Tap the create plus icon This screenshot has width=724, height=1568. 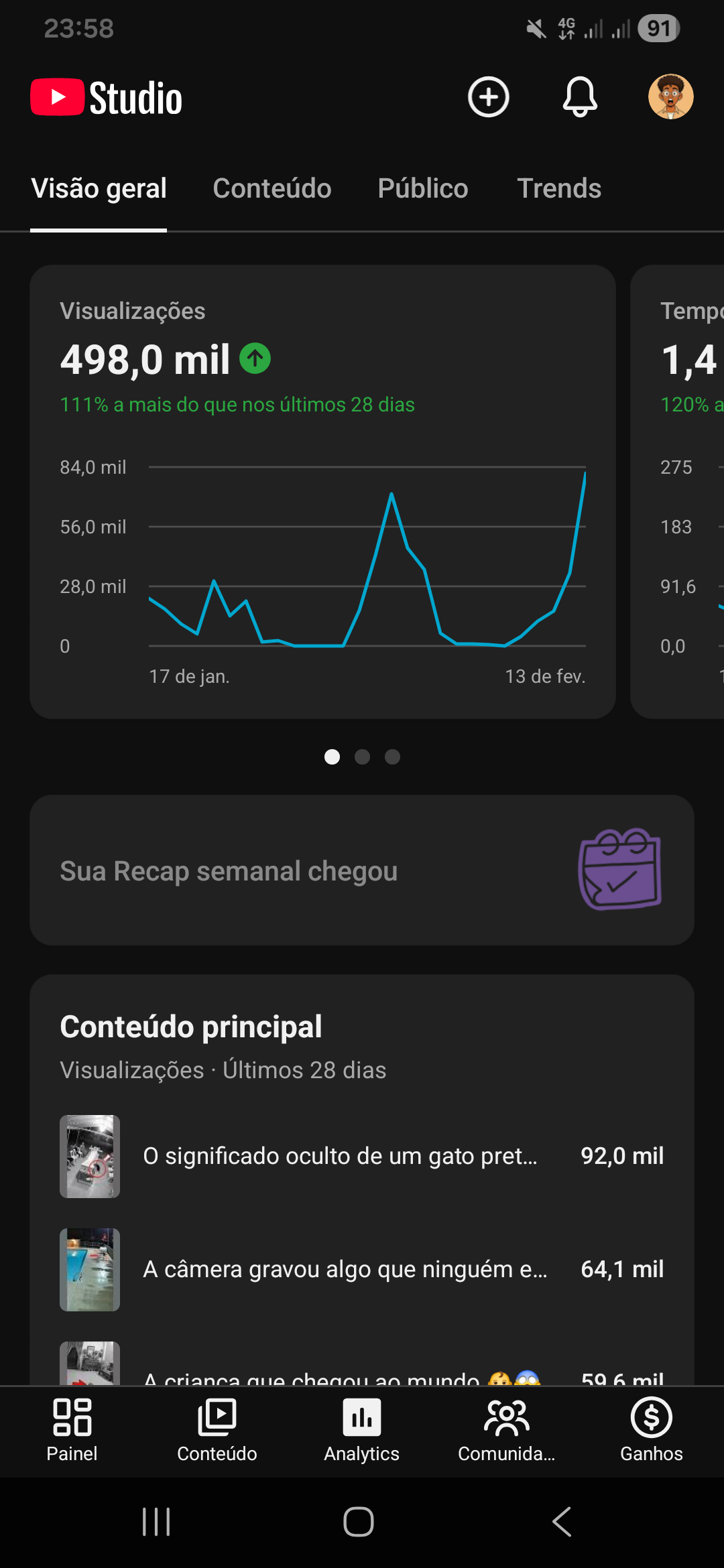click(488, 97)
